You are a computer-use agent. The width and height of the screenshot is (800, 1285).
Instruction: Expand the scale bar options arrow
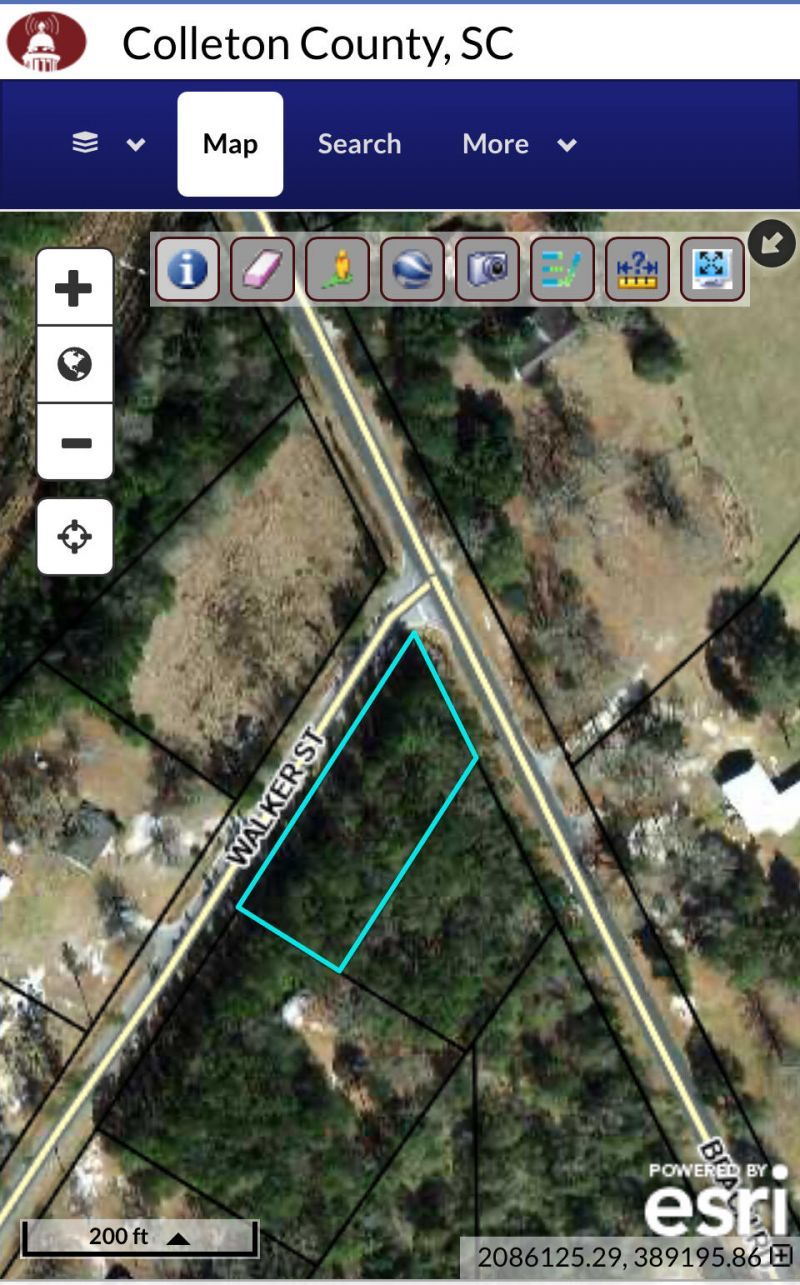click(x=180, y=1236)
